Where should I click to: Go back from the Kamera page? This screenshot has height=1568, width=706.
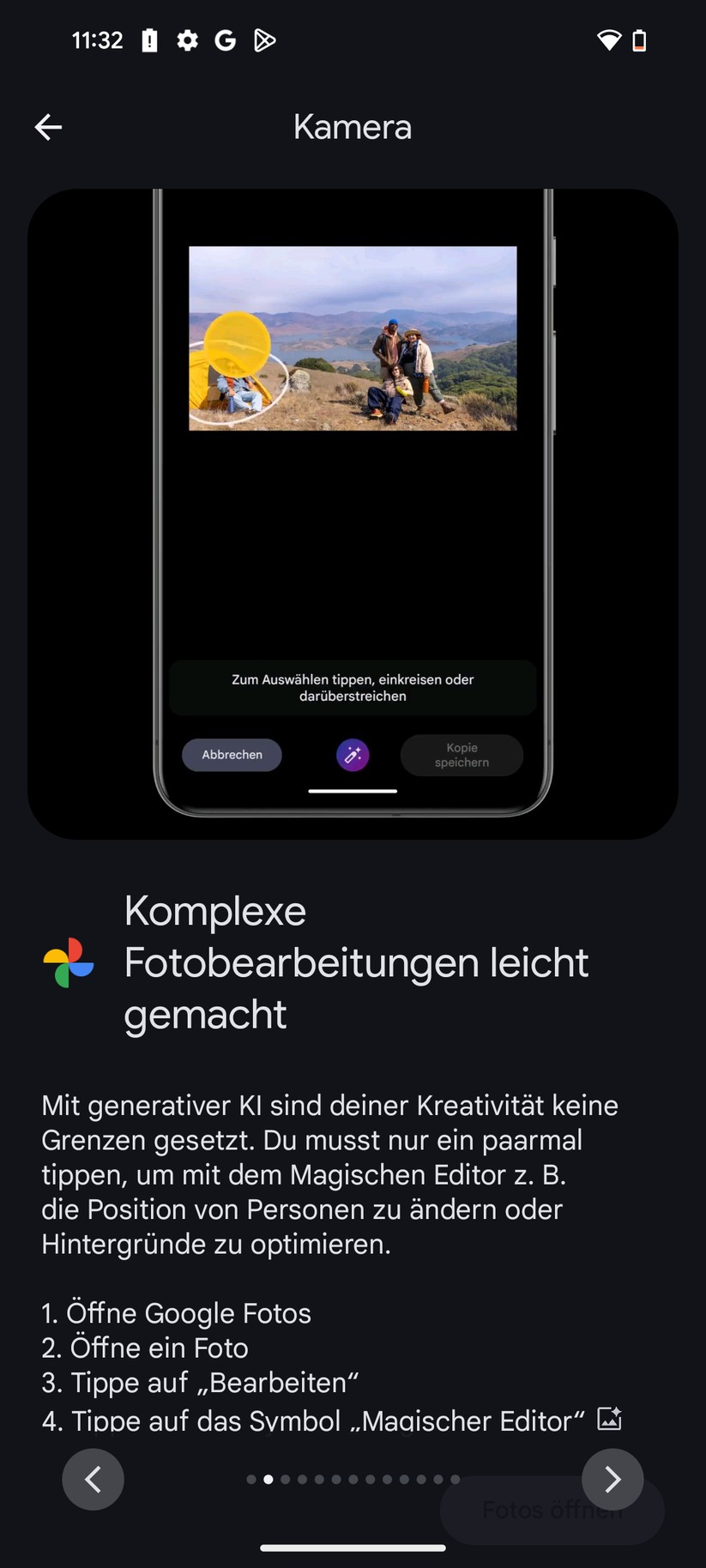tap(48, 128)
